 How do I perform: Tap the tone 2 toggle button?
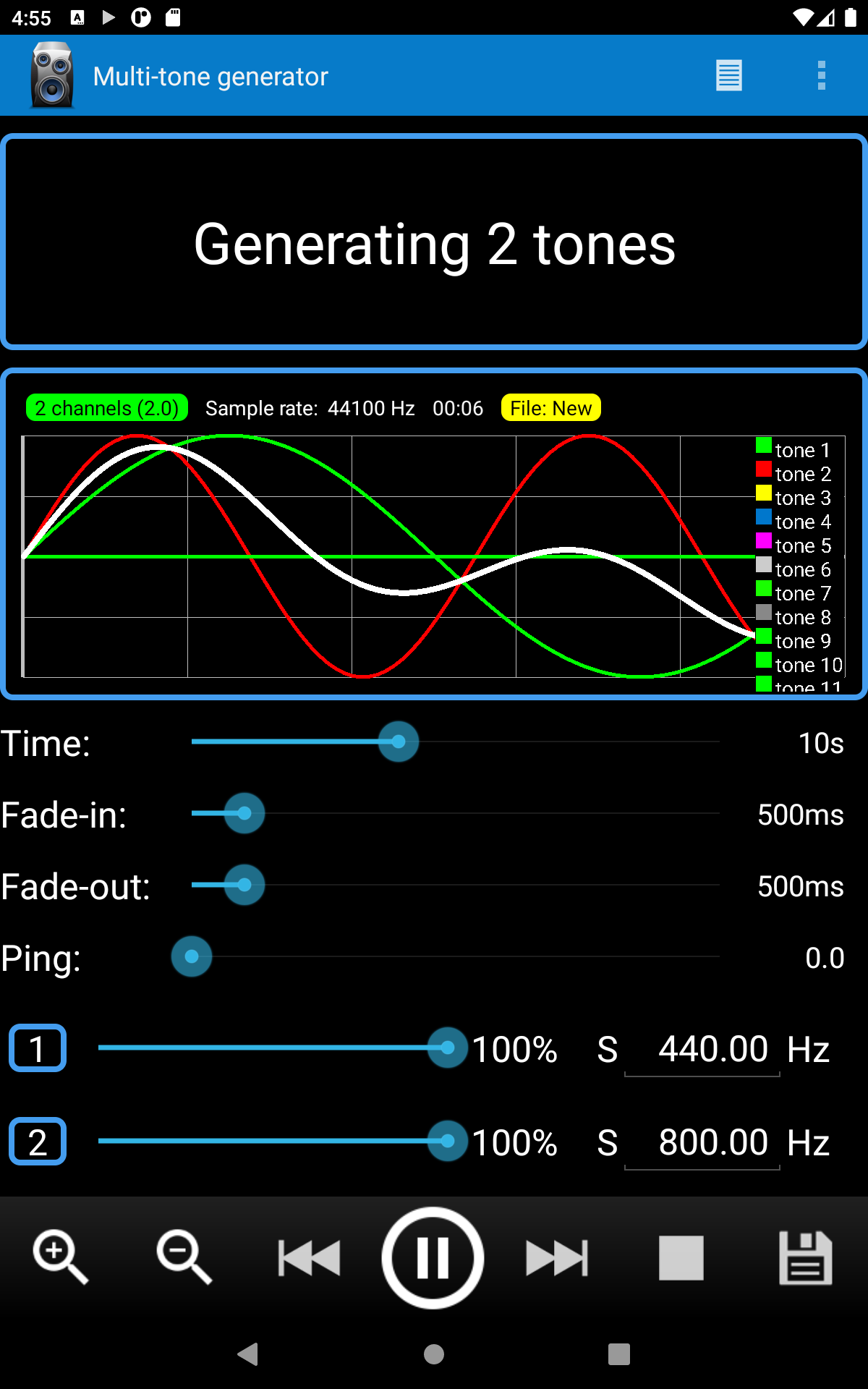[x=38, y=1142]
